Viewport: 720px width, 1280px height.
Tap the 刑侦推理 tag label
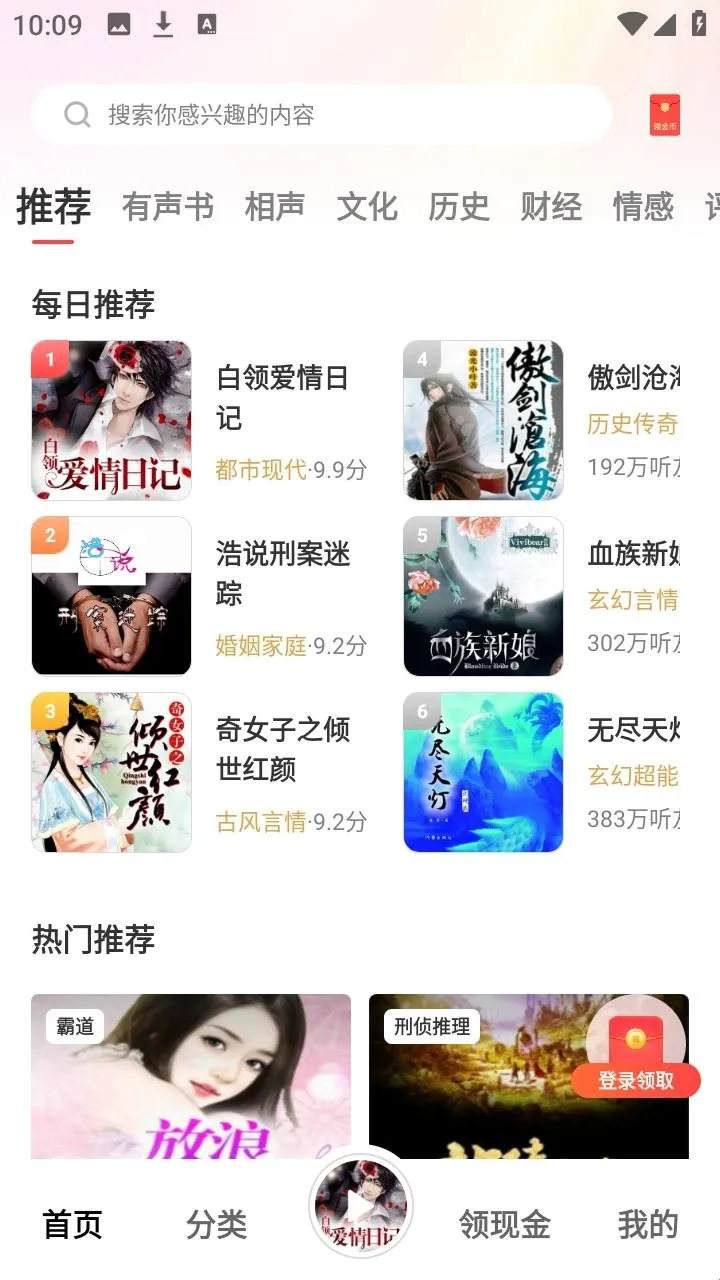pos(430,1026)
